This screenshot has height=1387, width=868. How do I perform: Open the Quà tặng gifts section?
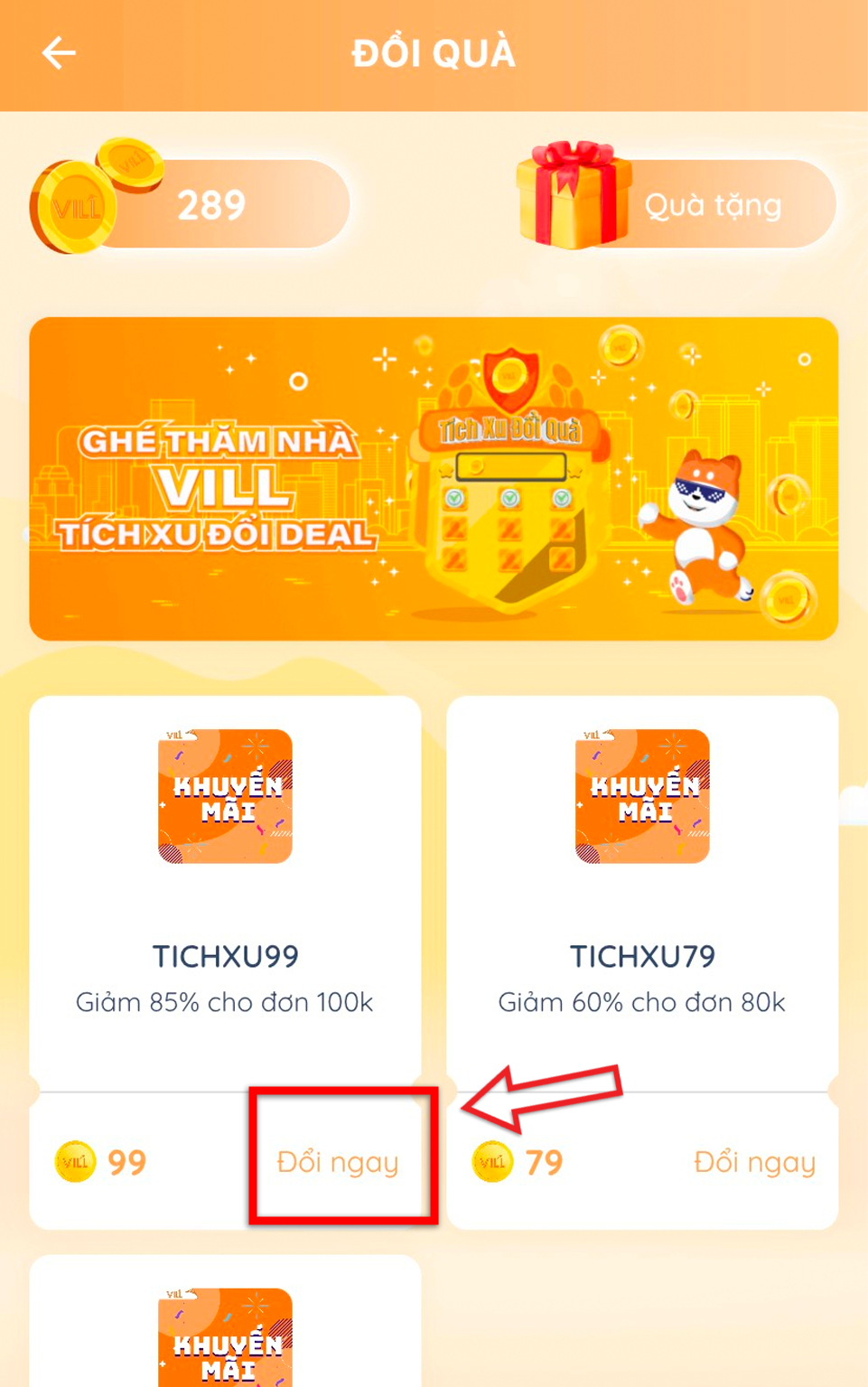pos(679,204)
